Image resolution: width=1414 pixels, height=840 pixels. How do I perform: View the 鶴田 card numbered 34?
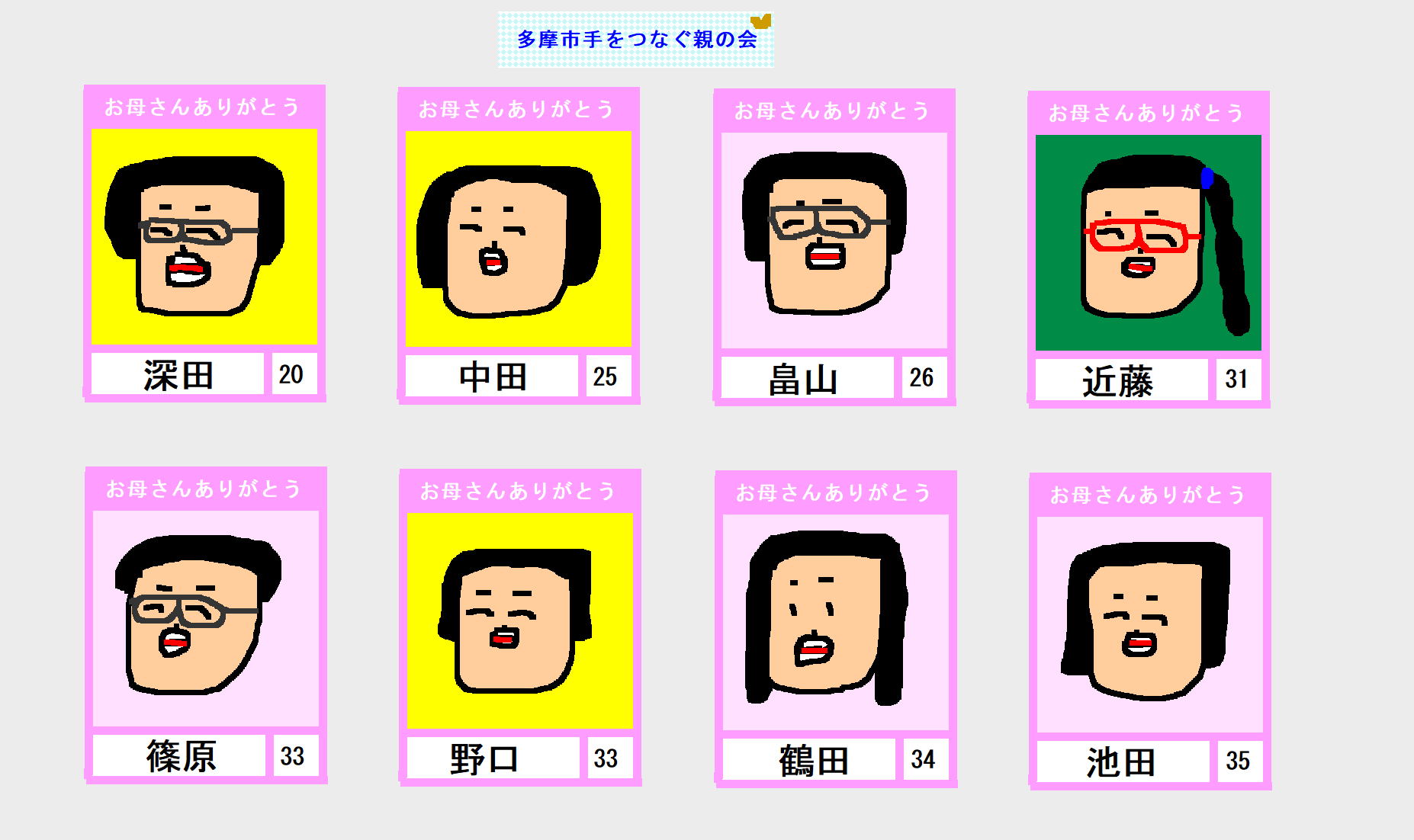coord(836,628)
